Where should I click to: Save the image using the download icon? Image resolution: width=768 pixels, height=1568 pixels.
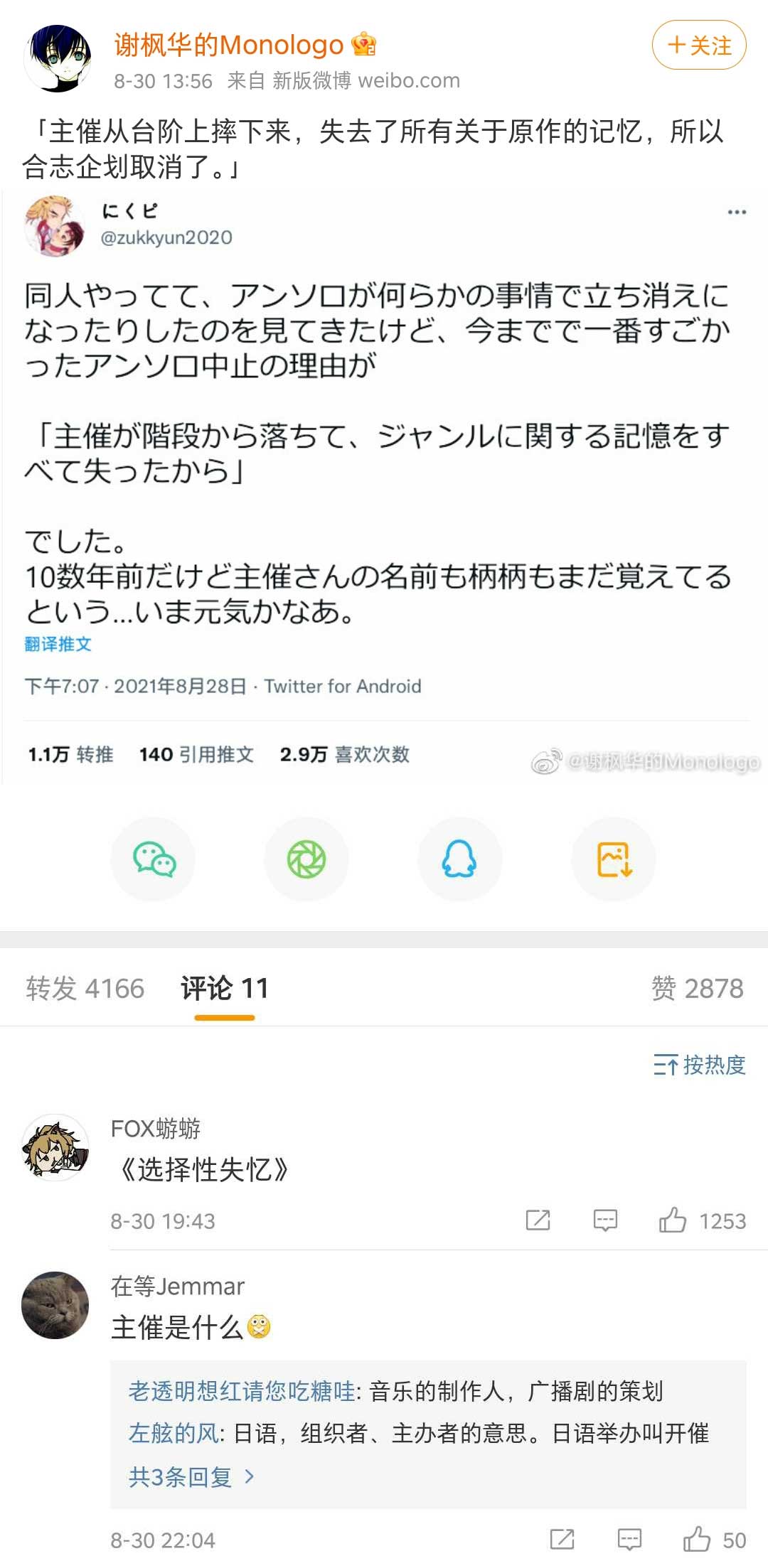coord(614,859)
